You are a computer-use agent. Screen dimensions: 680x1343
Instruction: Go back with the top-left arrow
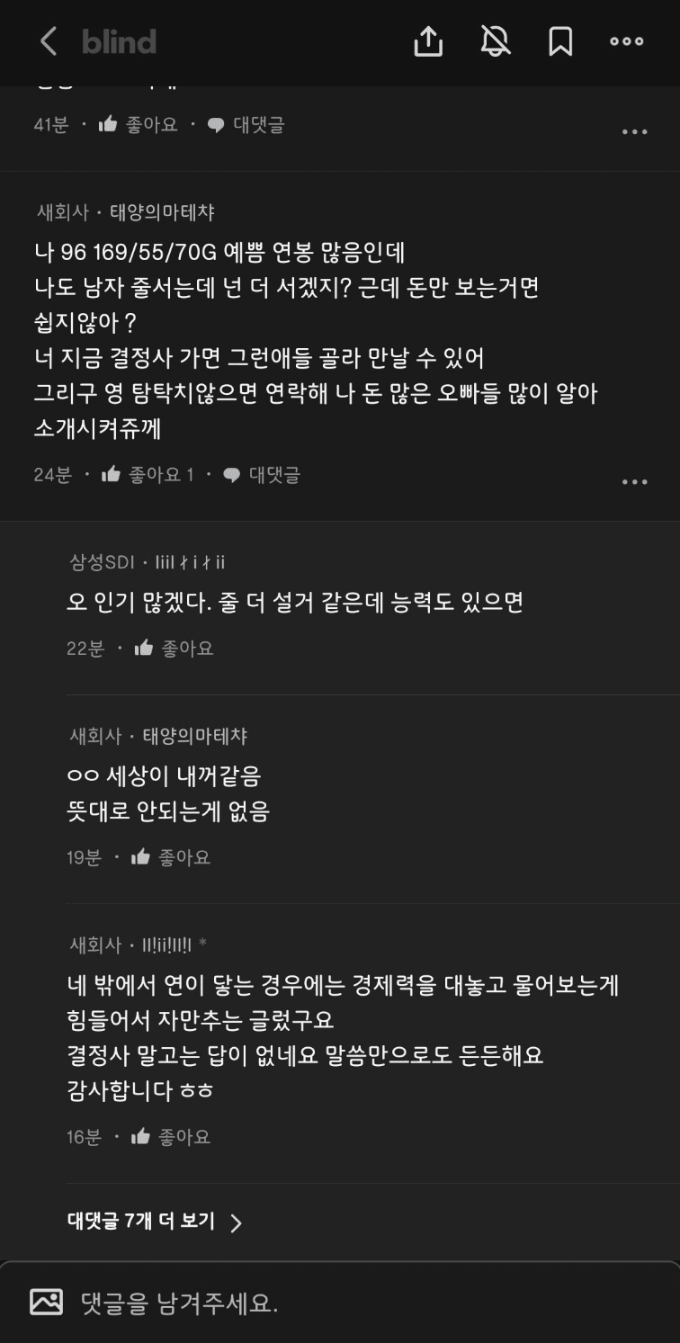(48, 41)
